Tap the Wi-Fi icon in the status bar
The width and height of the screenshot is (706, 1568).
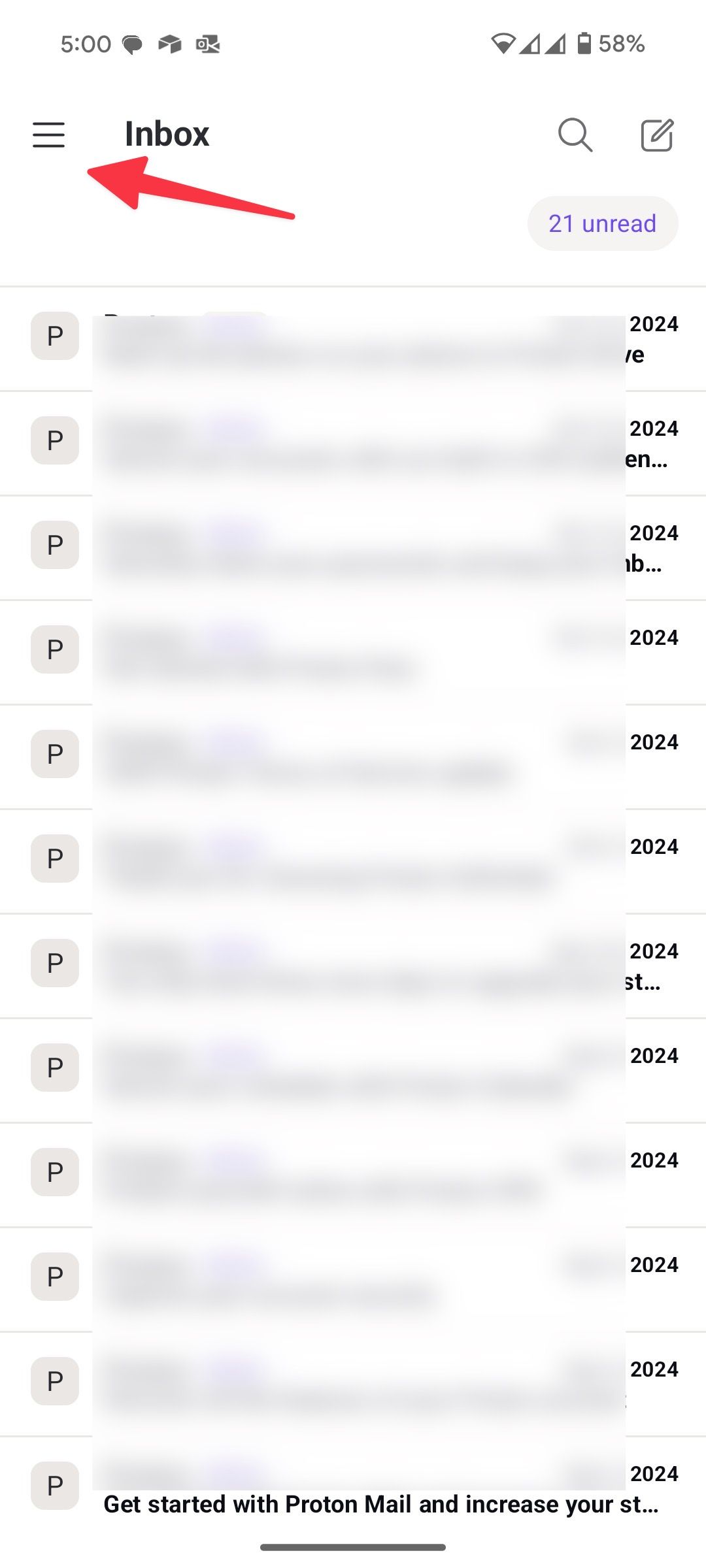click(x=504, y=43)
